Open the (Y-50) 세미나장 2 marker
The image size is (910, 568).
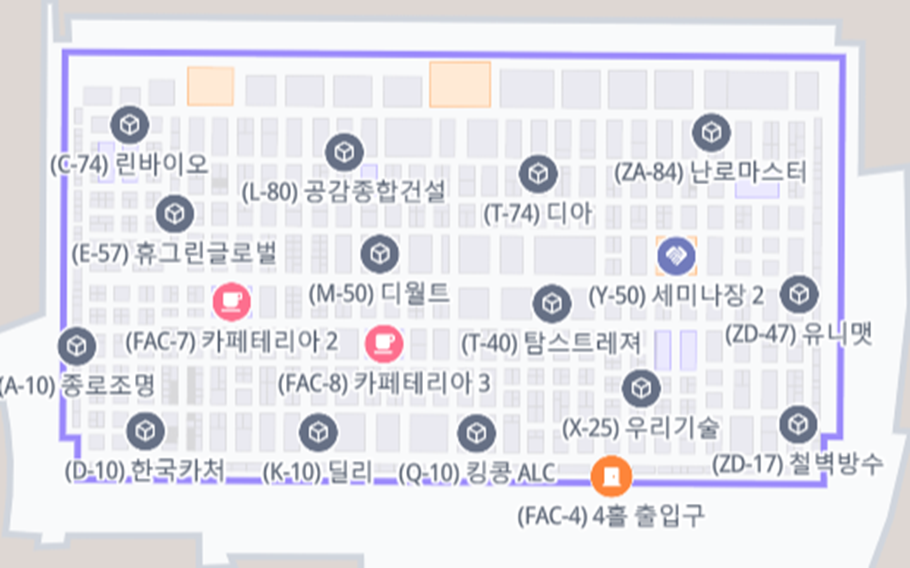tap(677, 256)
